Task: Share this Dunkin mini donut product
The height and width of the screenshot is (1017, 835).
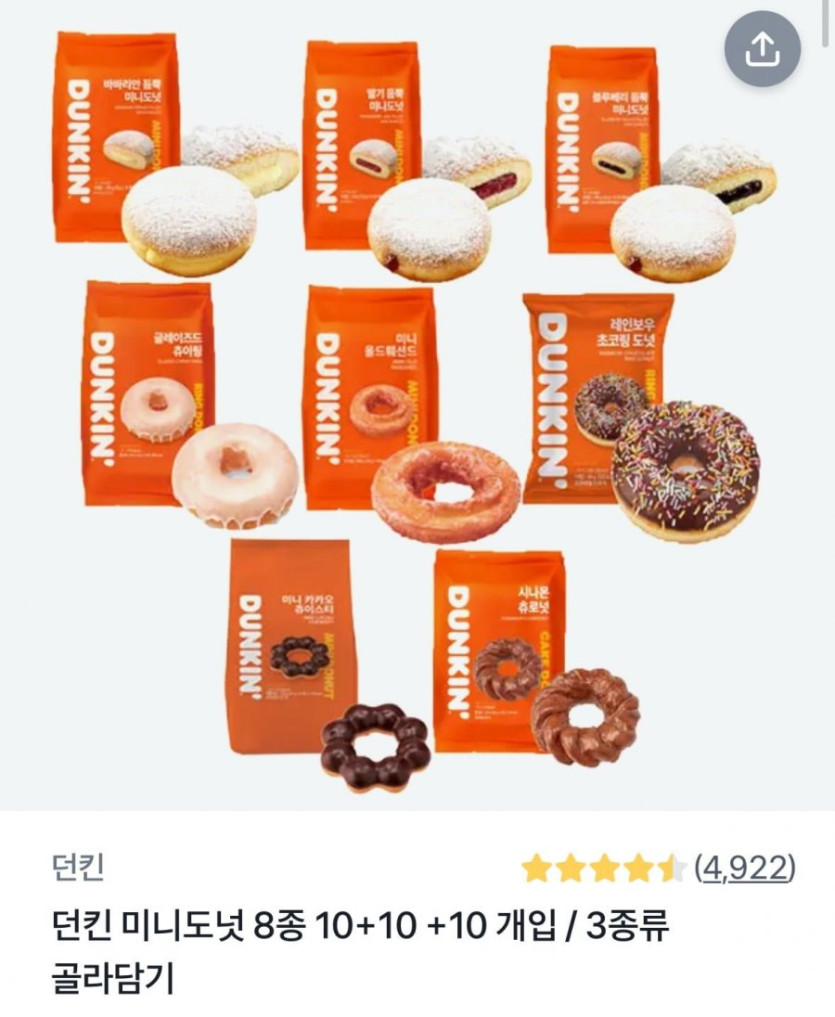Action: (x=762, y=48)
